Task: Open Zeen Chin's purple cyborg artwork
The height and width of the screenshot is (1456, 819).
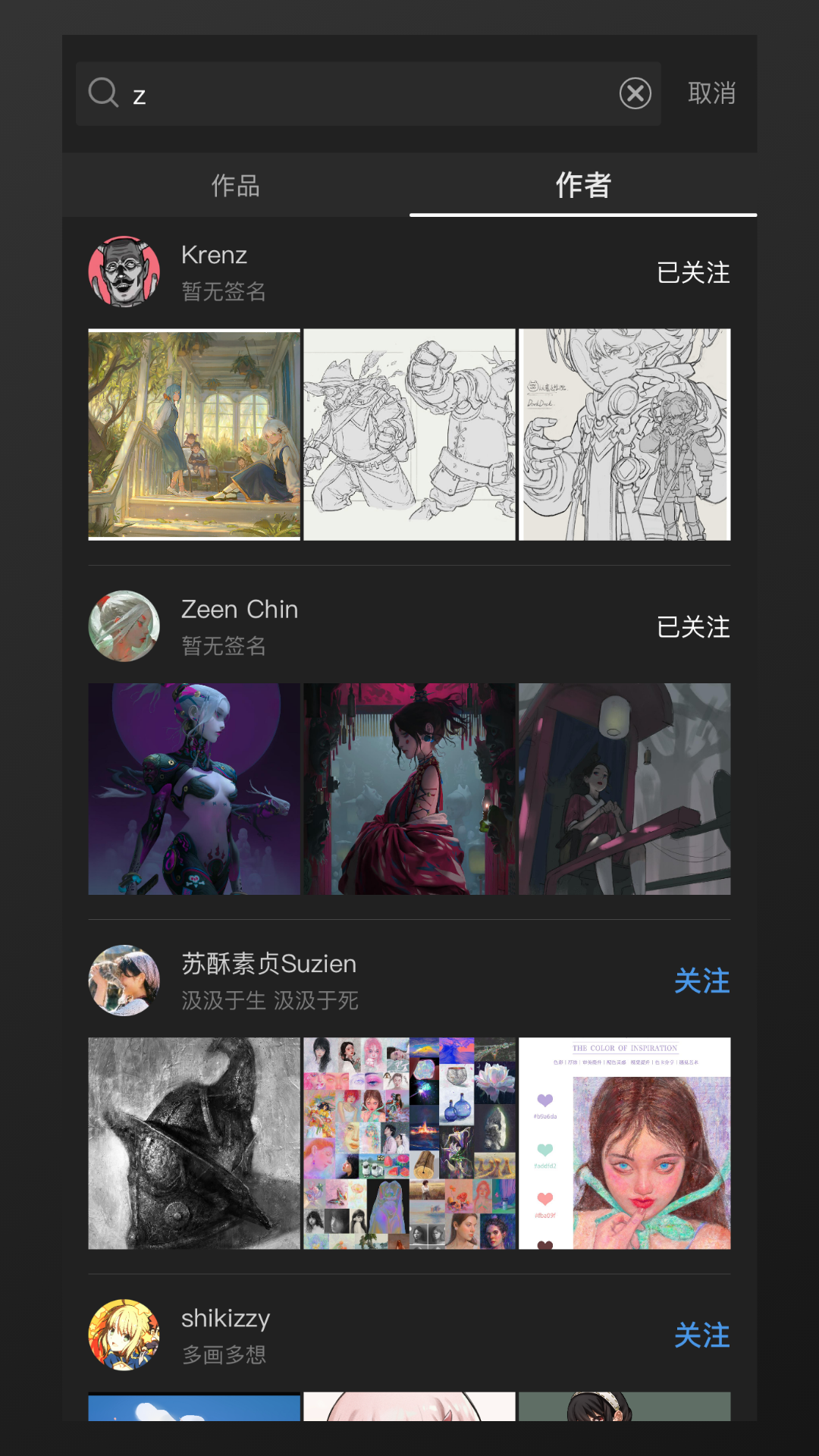Action: click(x=194, y=789)
